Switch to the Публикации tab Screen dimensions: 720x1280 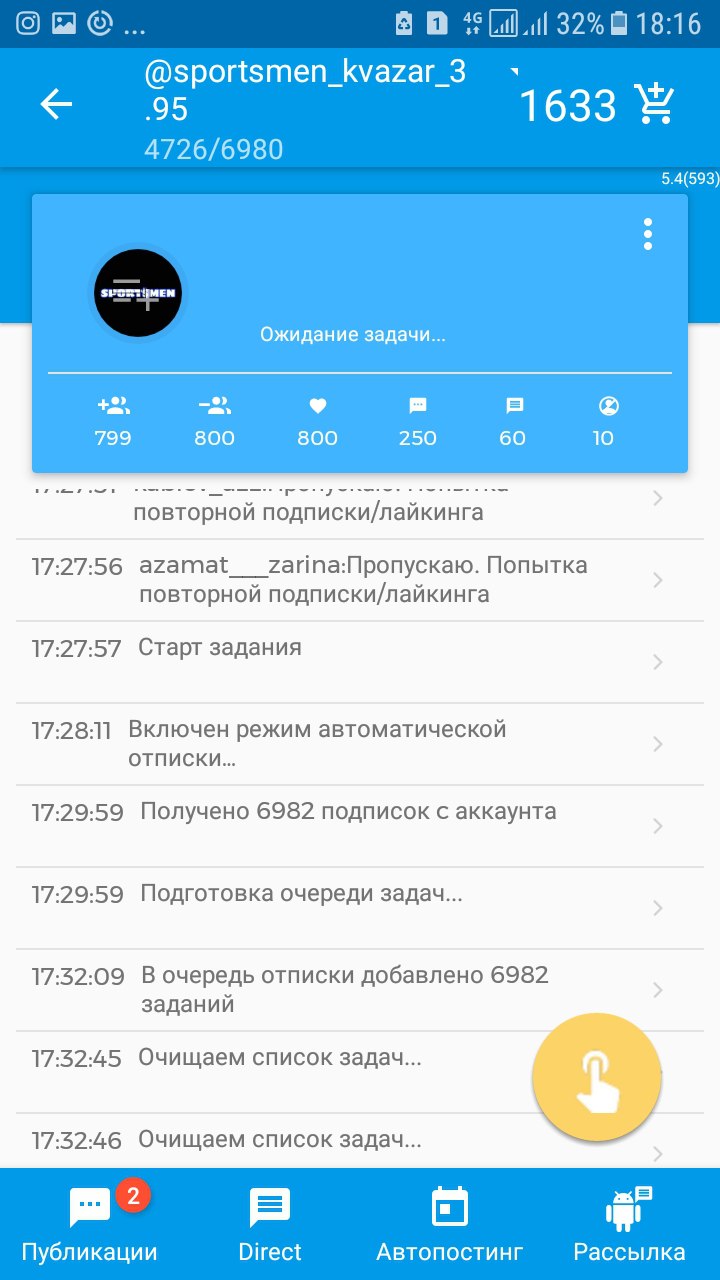coord(90,1224)
